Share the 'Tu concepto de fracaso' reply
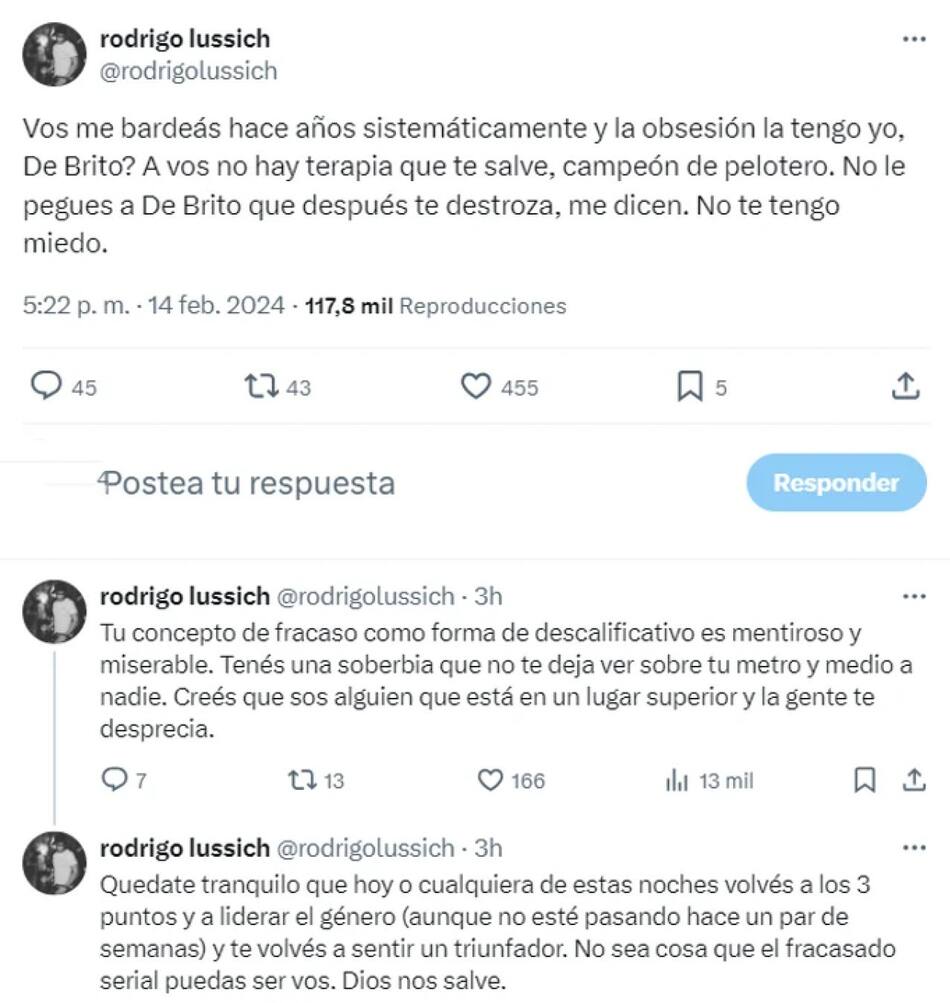950x1003 pixels. tap(913, 780)
